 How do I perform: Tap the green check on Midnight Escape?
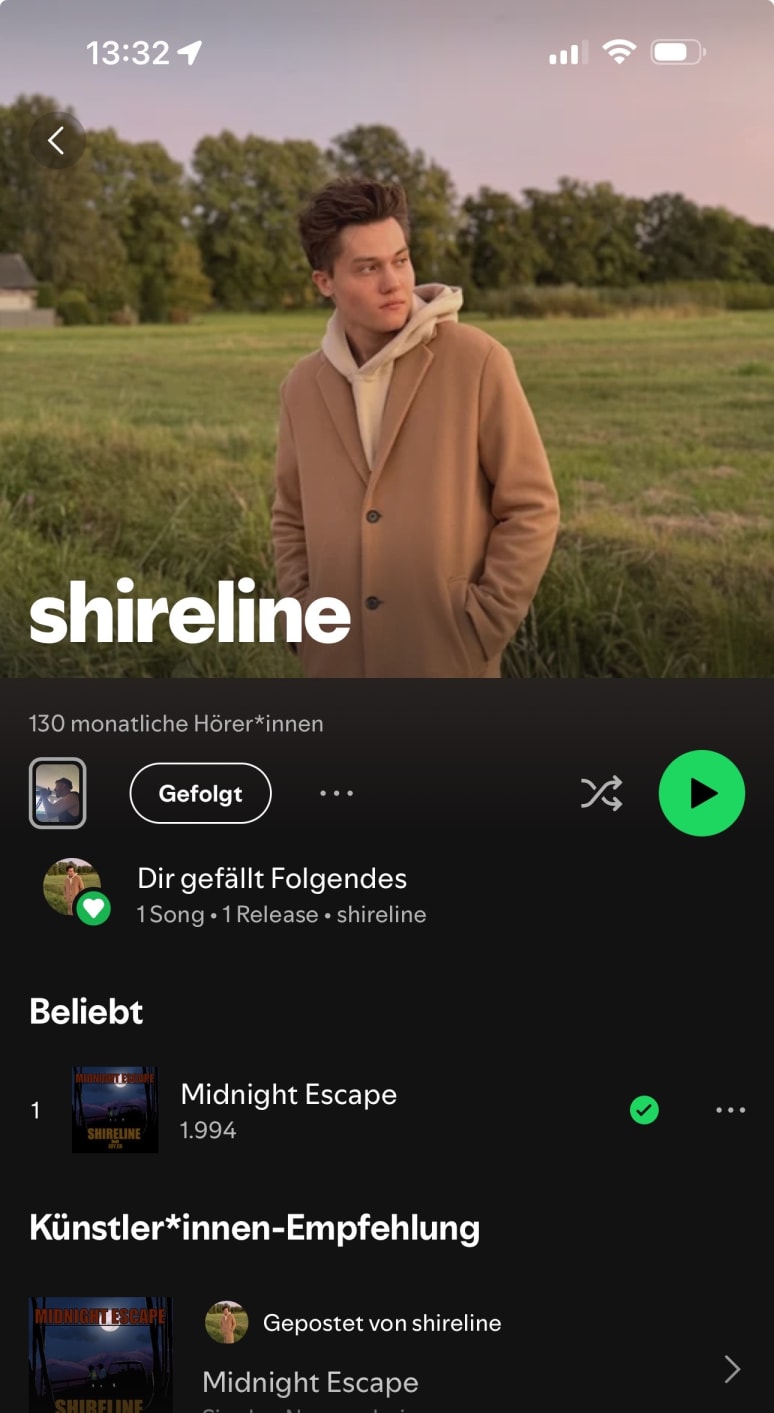pyautogui.click(x=644, y=1109)
